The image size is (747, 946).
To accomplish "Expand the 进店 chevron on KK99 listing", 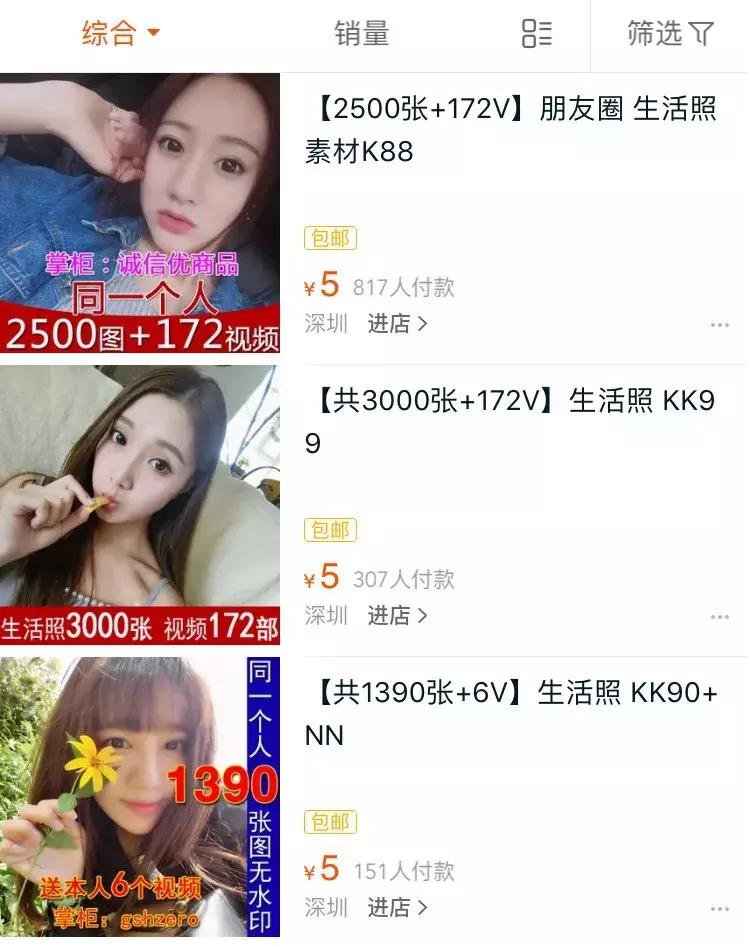I will 424,616.
